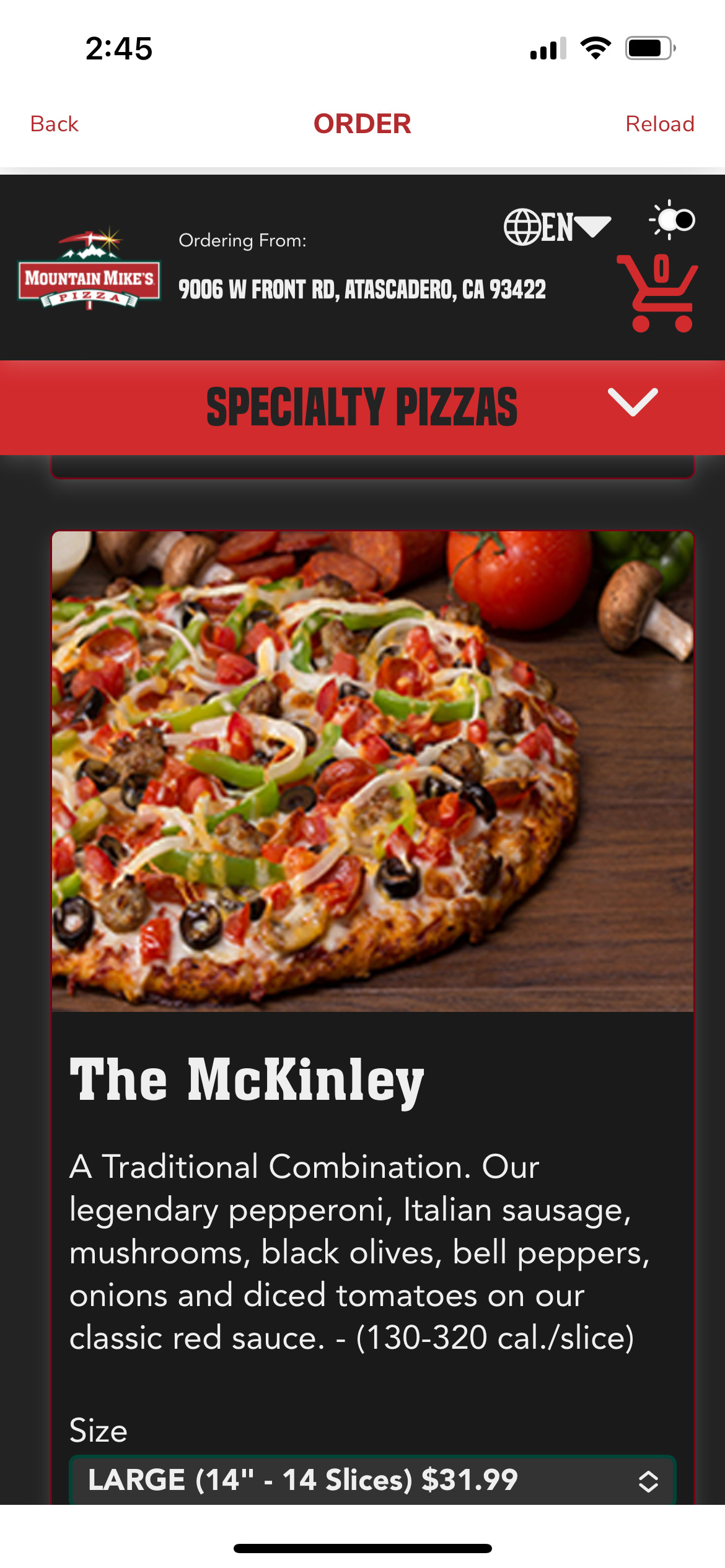
Task: Open the shopping cart
Action: click(x=659, y=294)
